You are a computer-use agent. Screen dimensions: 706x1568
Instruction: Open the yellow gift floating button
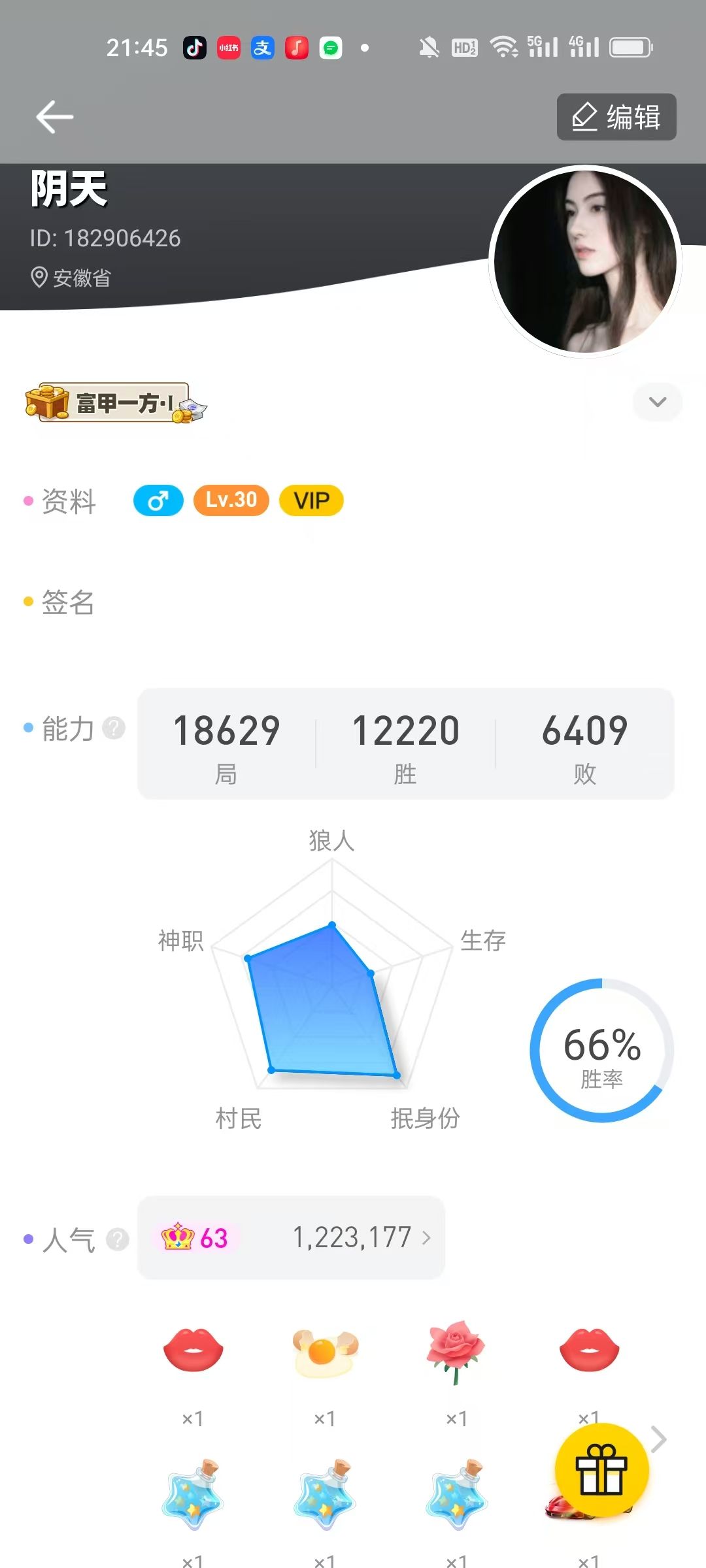click(601, 1470)
